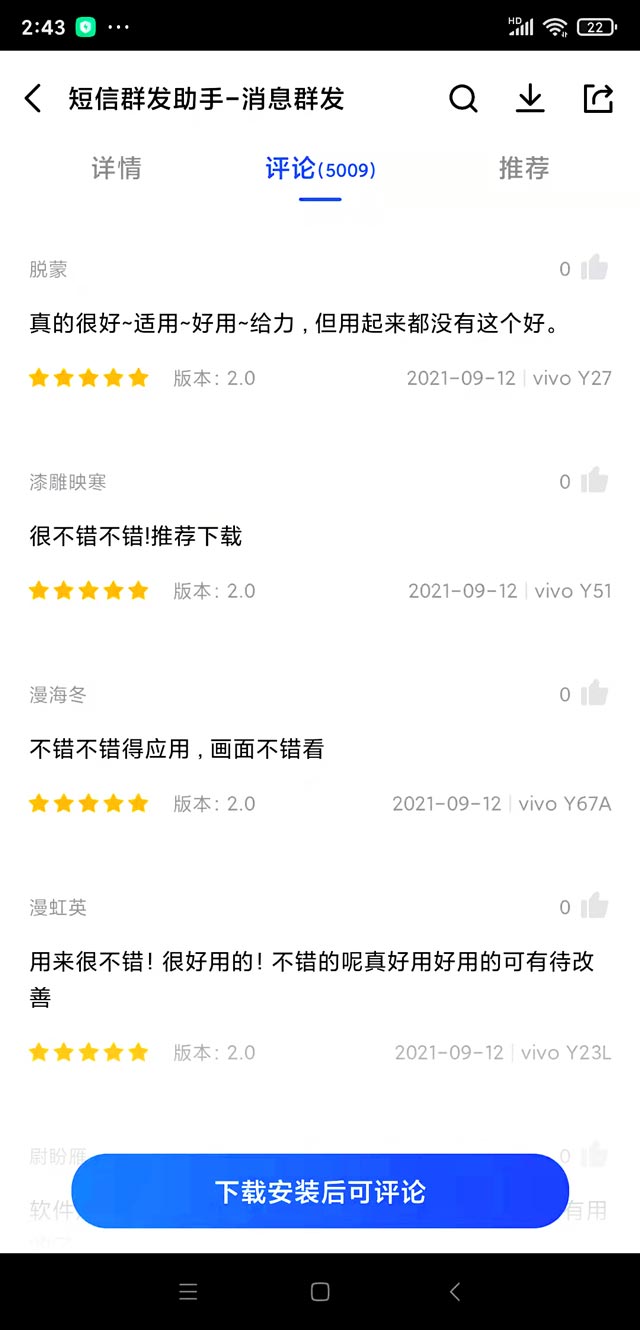Switch to the 推荐 tab
640x1330 pixels.
[x=524, y=168]
